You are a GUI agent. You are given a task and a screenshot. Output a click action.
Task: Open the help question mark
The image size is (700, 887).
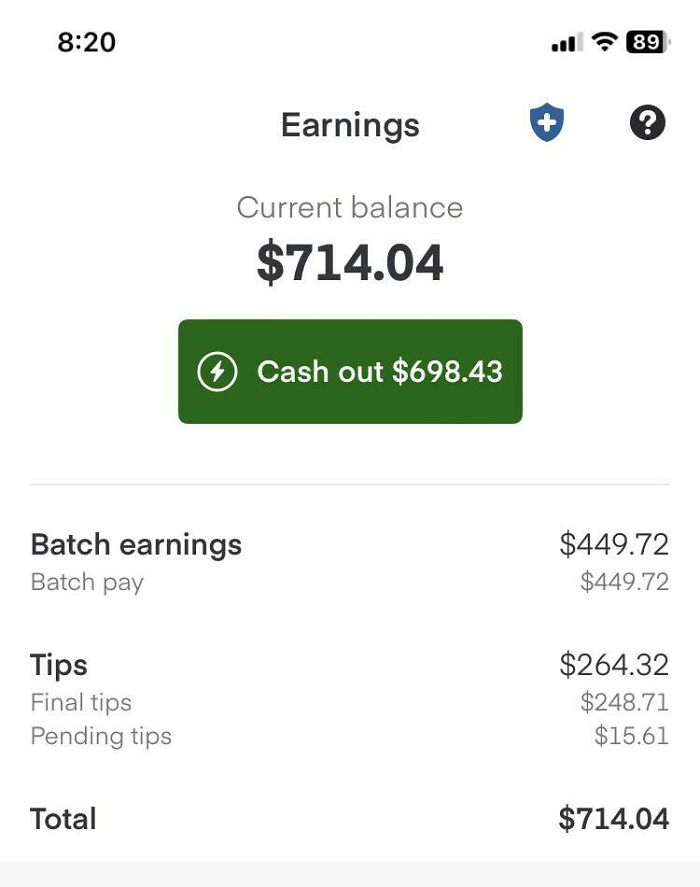pos(647,123)
